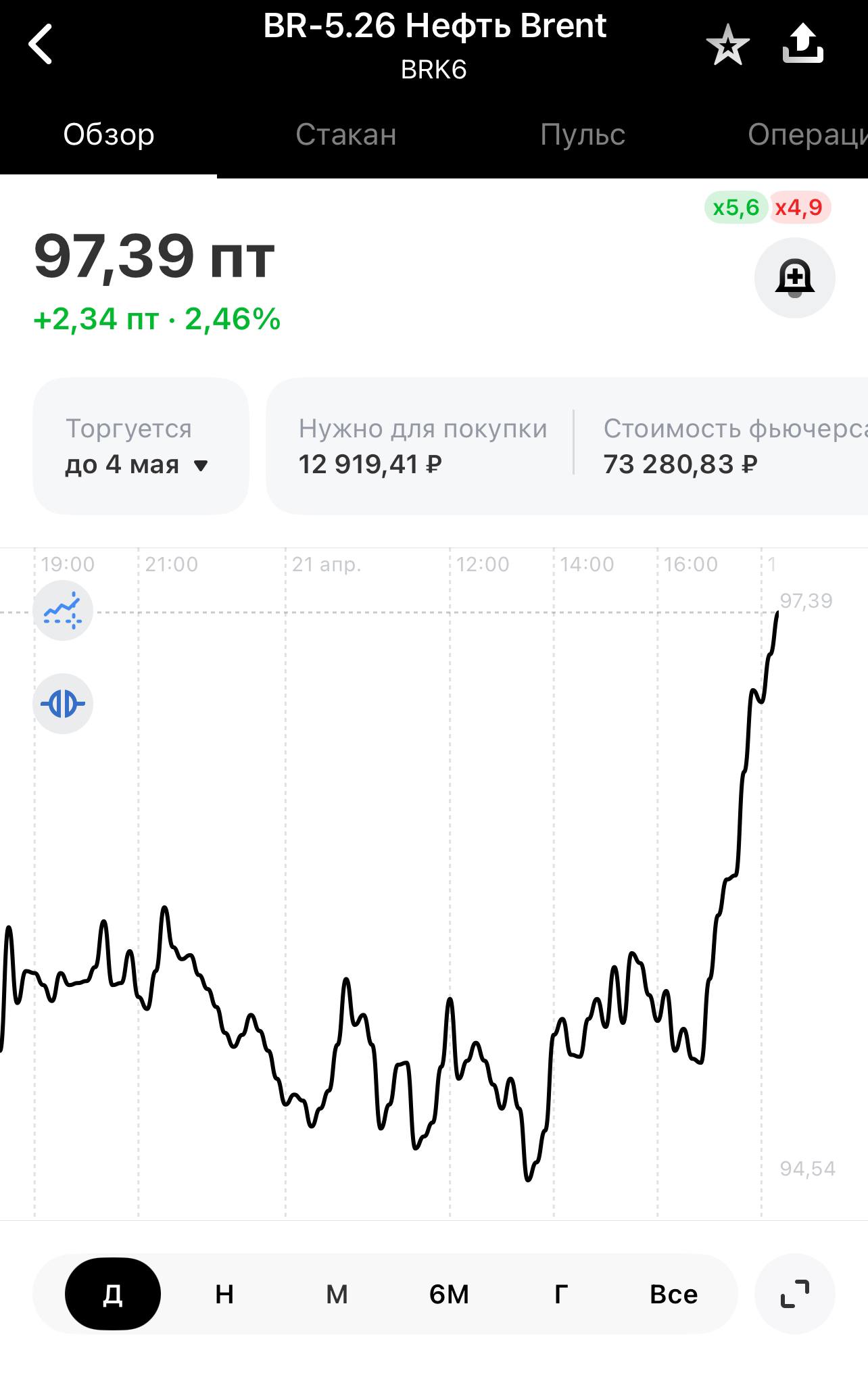Switch to the Стакан tab
Image resolution: width=868 pixels, height=1375 pixels.
pos(345,135)
